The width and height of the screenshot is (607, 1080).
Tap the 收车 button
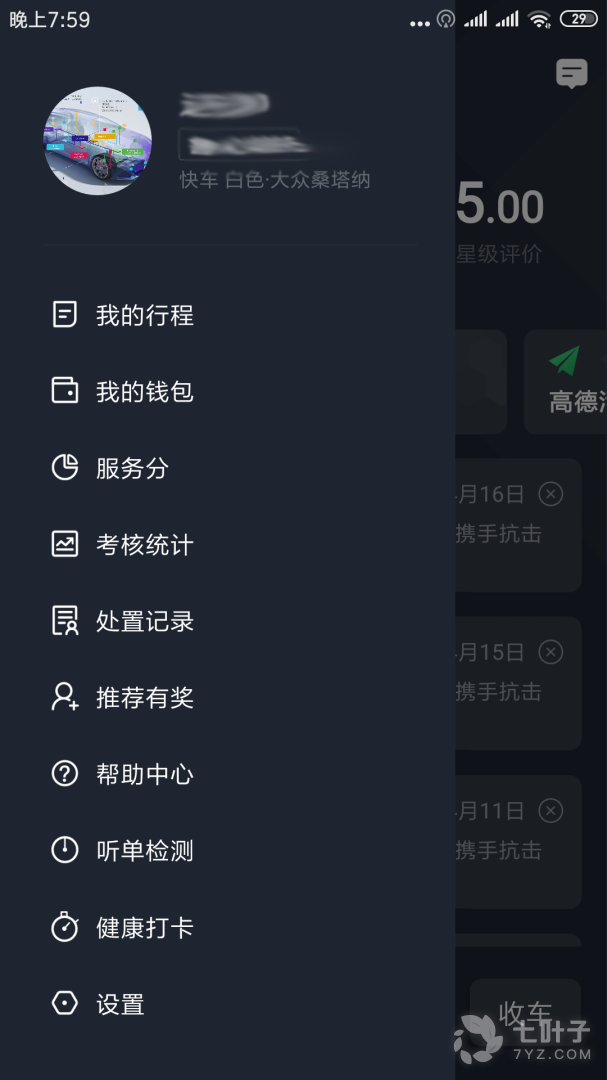pyautogui.click(x=526, y=1012)
